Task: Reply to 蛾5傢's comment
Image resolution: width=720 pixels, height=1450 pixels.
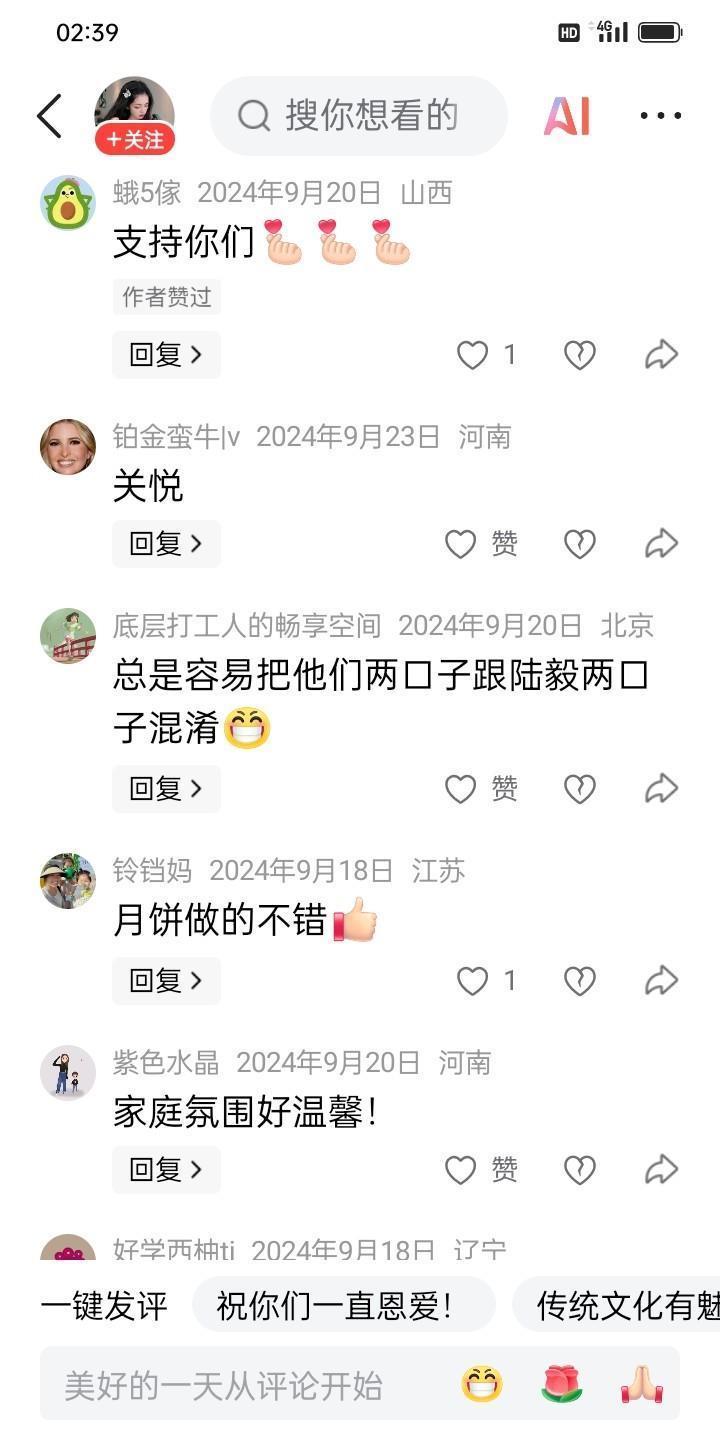Action: (166, 354)
